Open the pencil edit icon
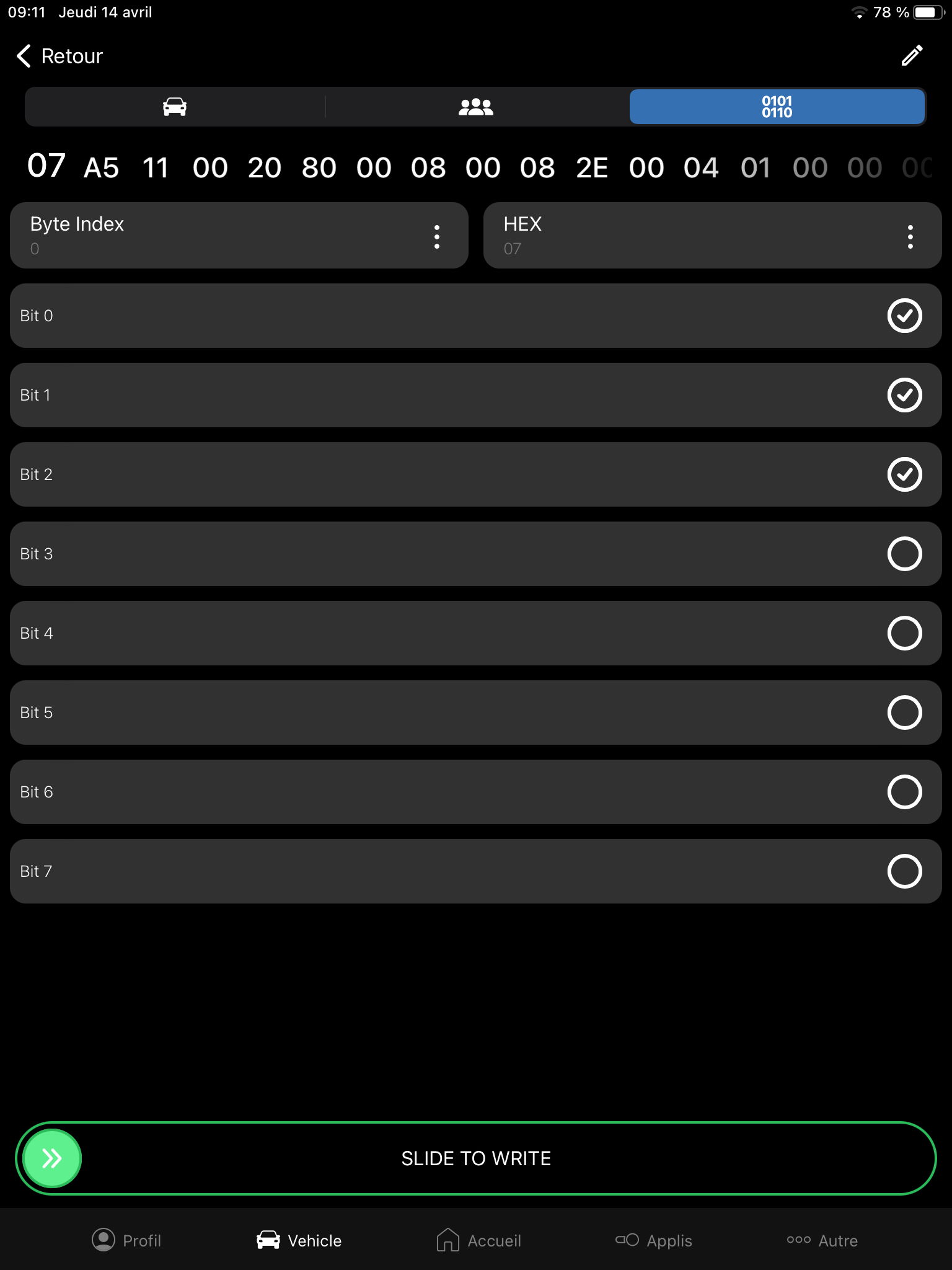Viewport: 952px width, 1270px height. 912,56
